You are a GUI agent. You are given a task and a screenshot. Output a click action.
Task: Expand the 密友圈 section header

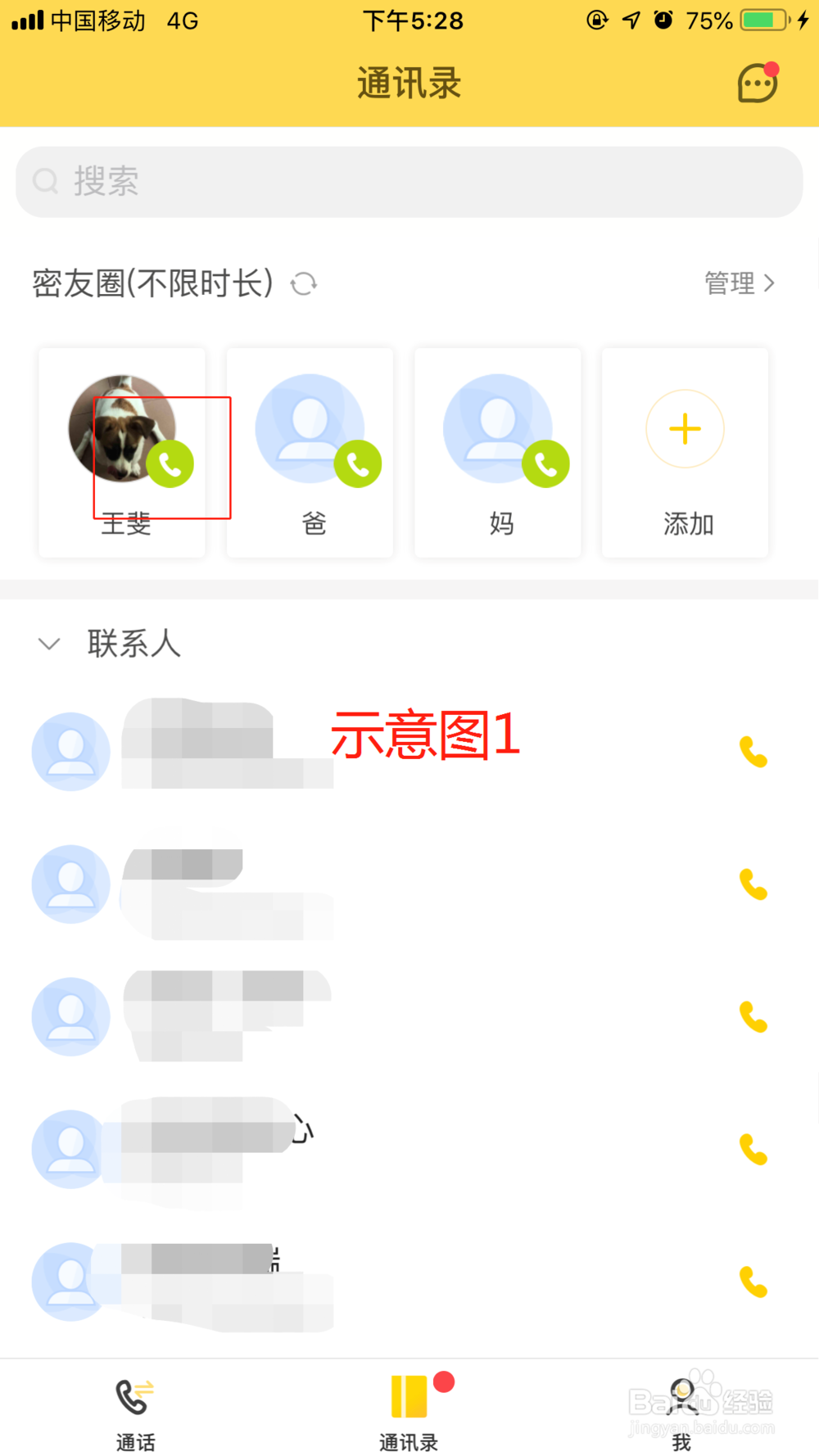click(x=152, y=283)
